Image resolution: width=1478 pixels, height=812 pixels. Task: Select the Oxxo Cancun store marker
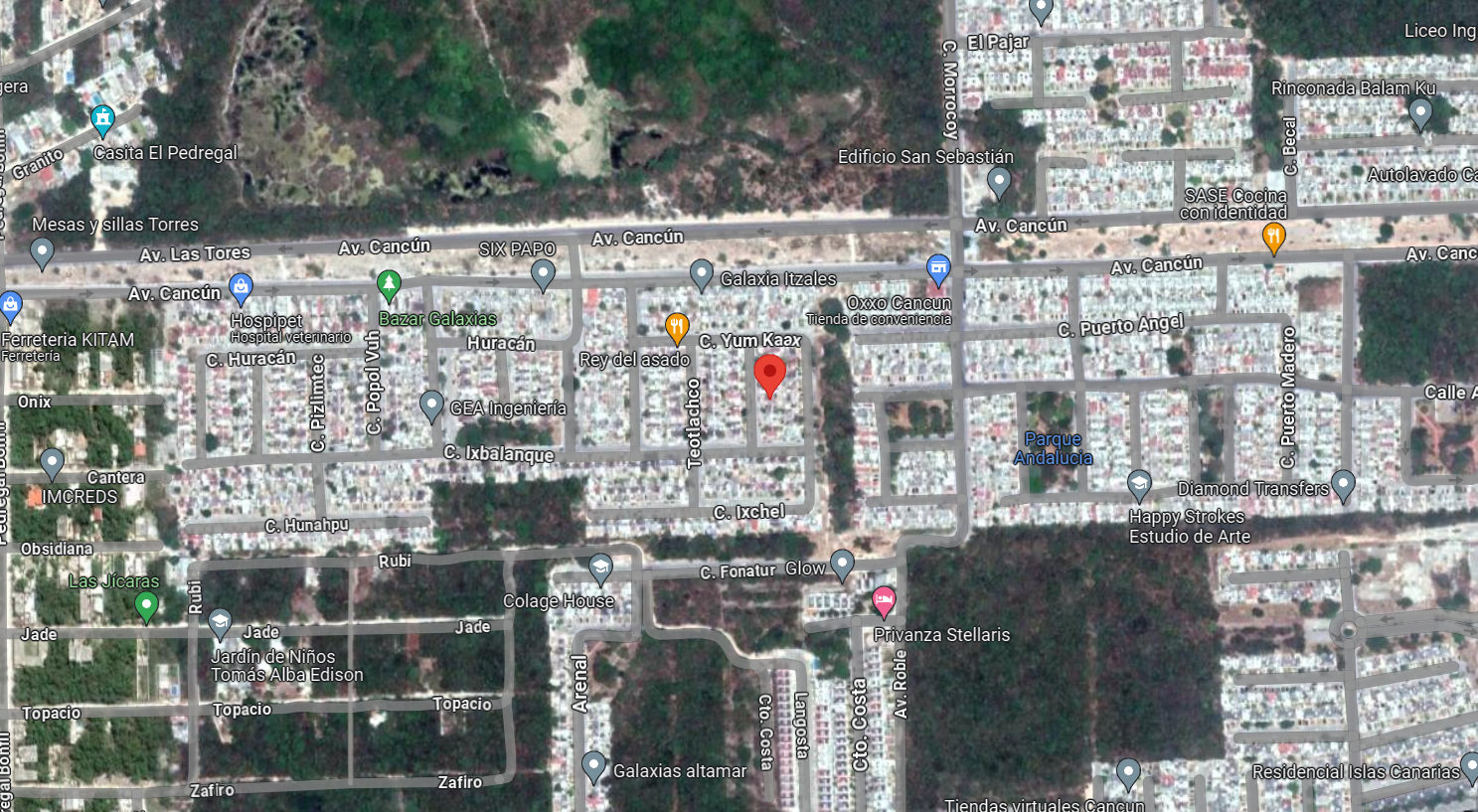tap(938, 269)
